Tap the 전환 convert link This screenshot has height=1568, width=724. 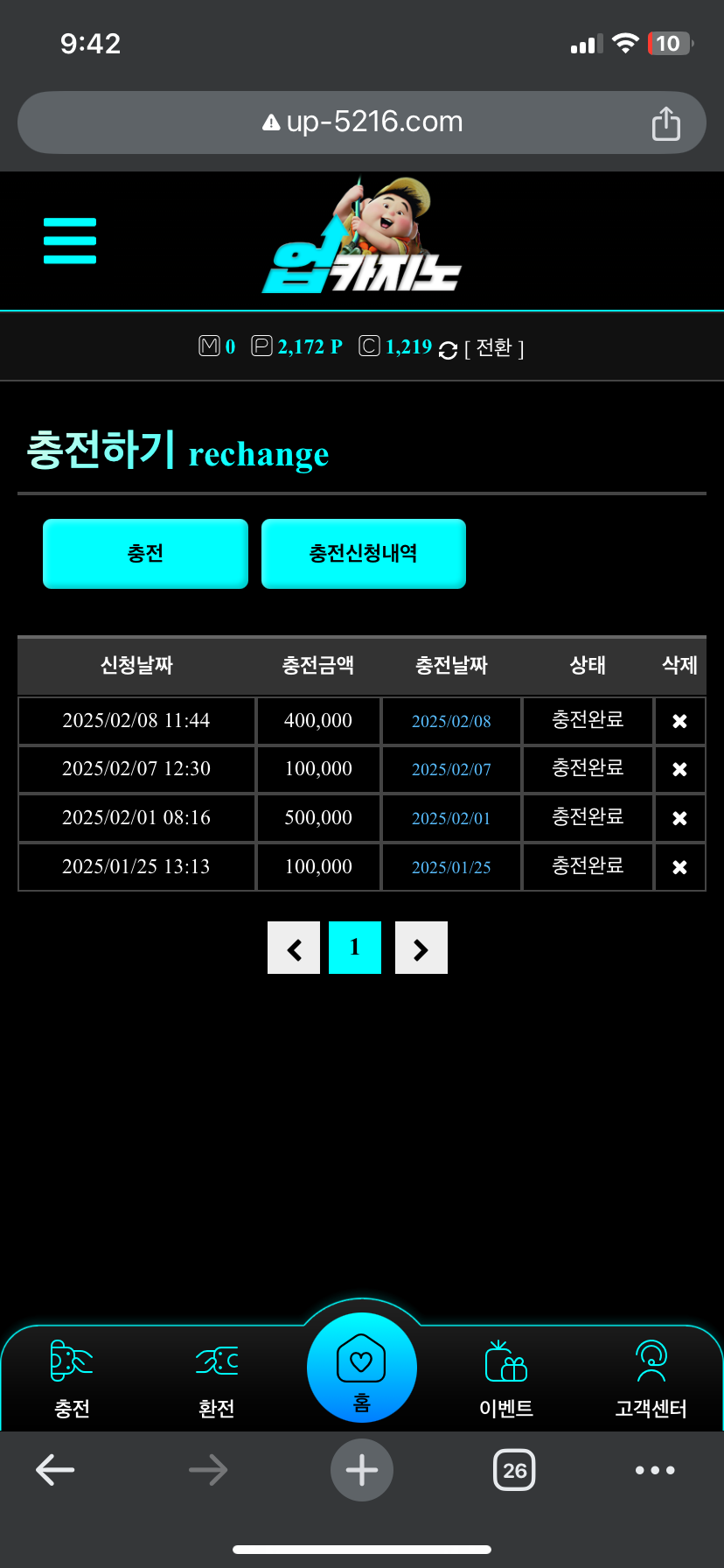tap(494, 348)
